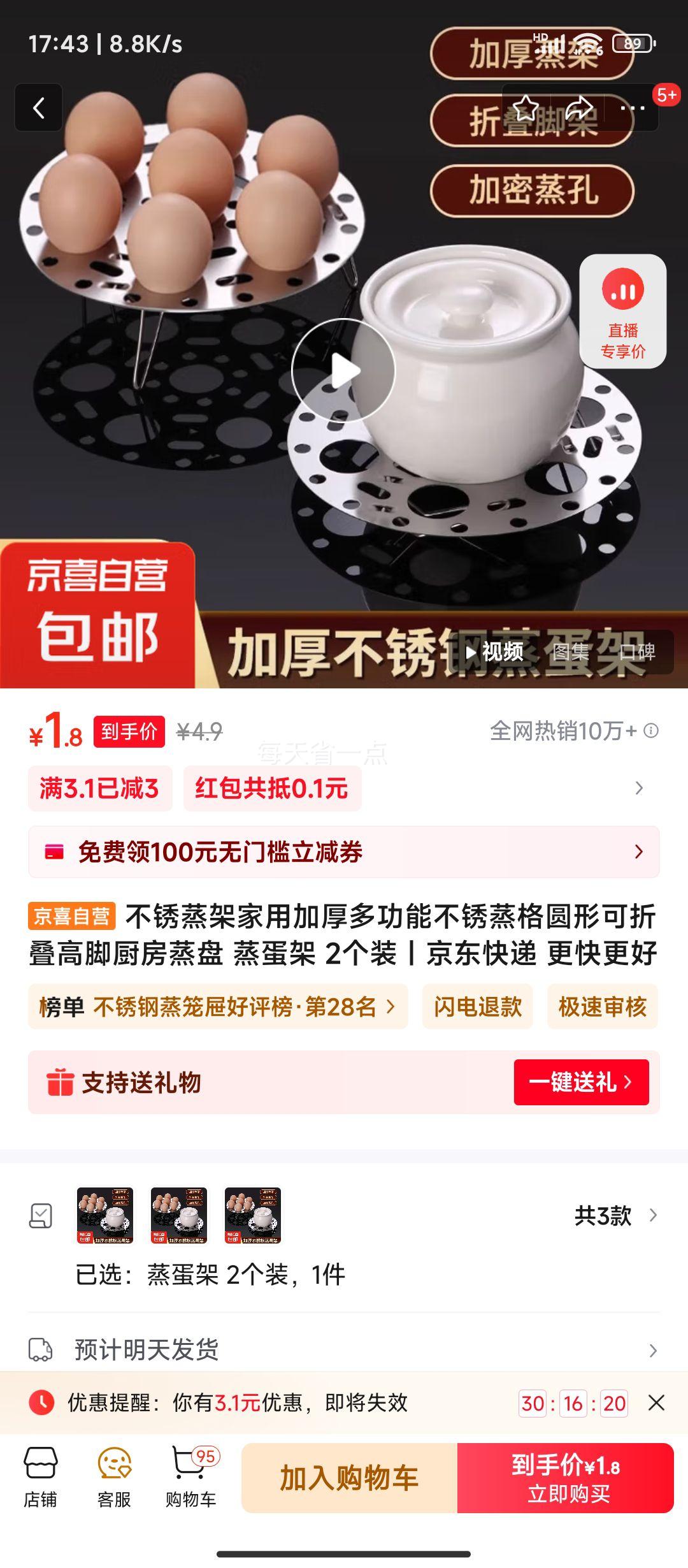Image resolution: width=688 pixels, height=1568 pixels.
Task: Go back using the top-left arrow
Action: (38, 108)
